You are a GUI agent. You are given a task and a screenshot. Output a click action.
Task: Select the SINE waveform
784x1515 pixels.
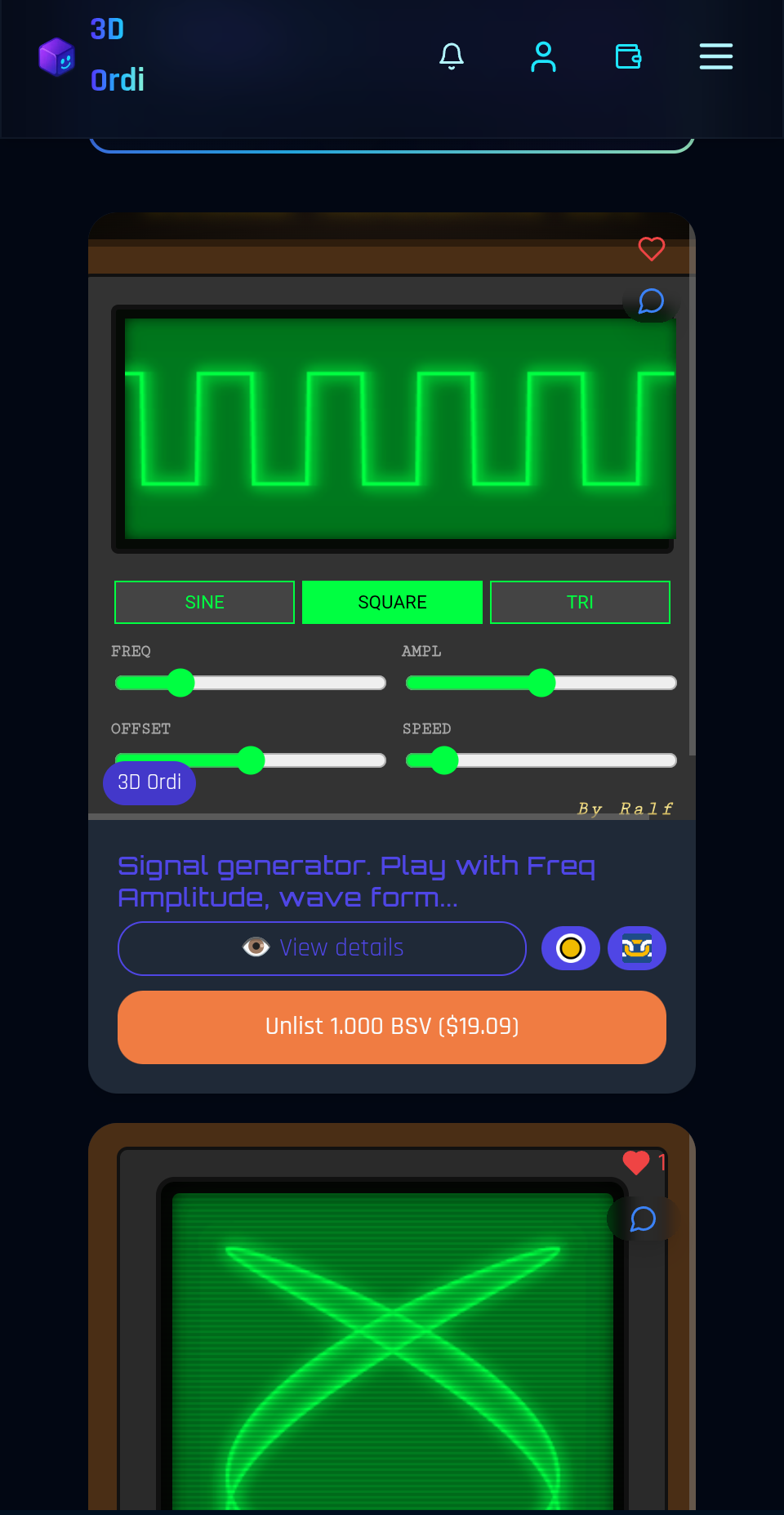click(x=204, y=602)
